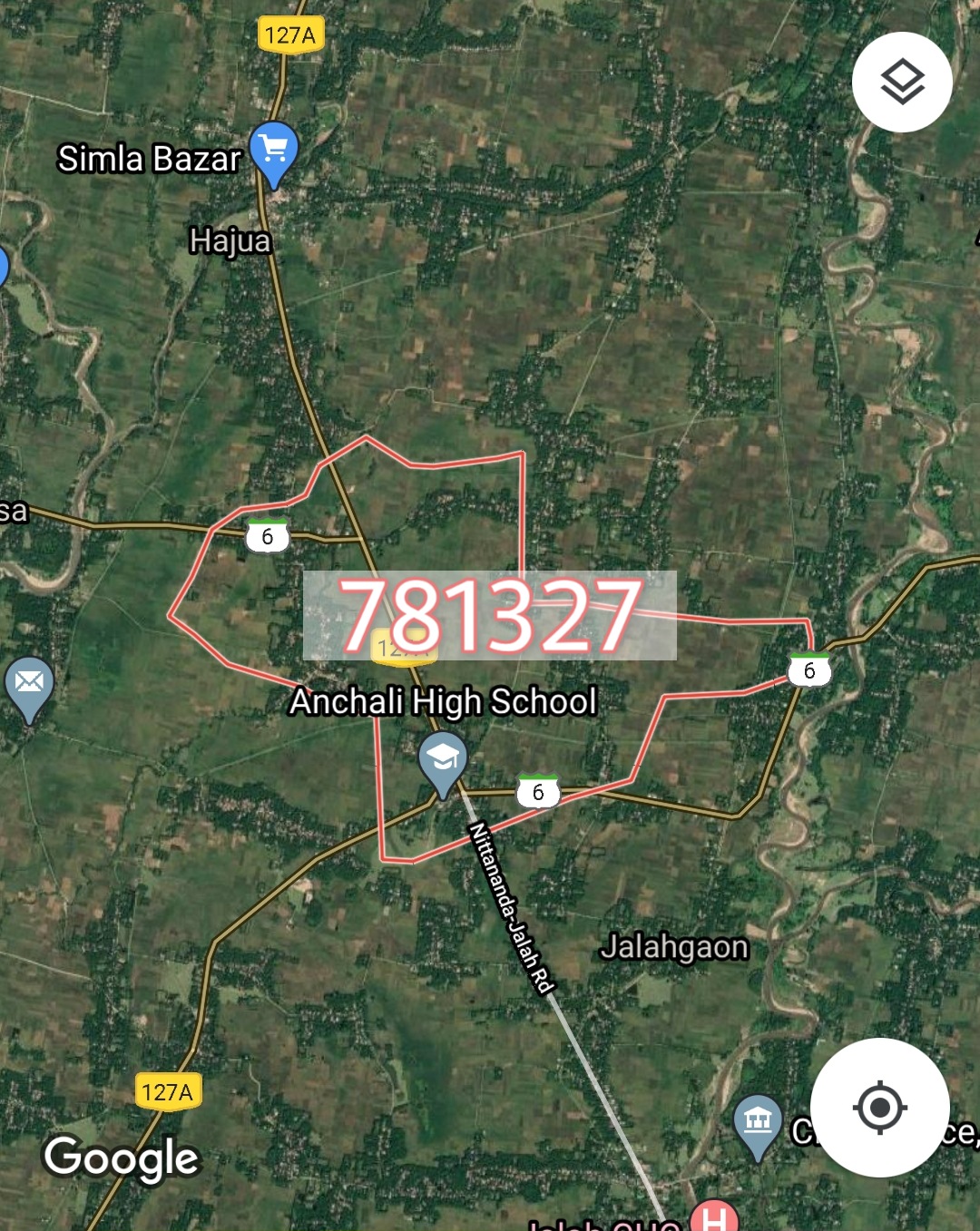Image resolution: width=980 pixels, height=1231 pixels.
Task: Select the Hajua place name
Action: [x=231, y=240]
